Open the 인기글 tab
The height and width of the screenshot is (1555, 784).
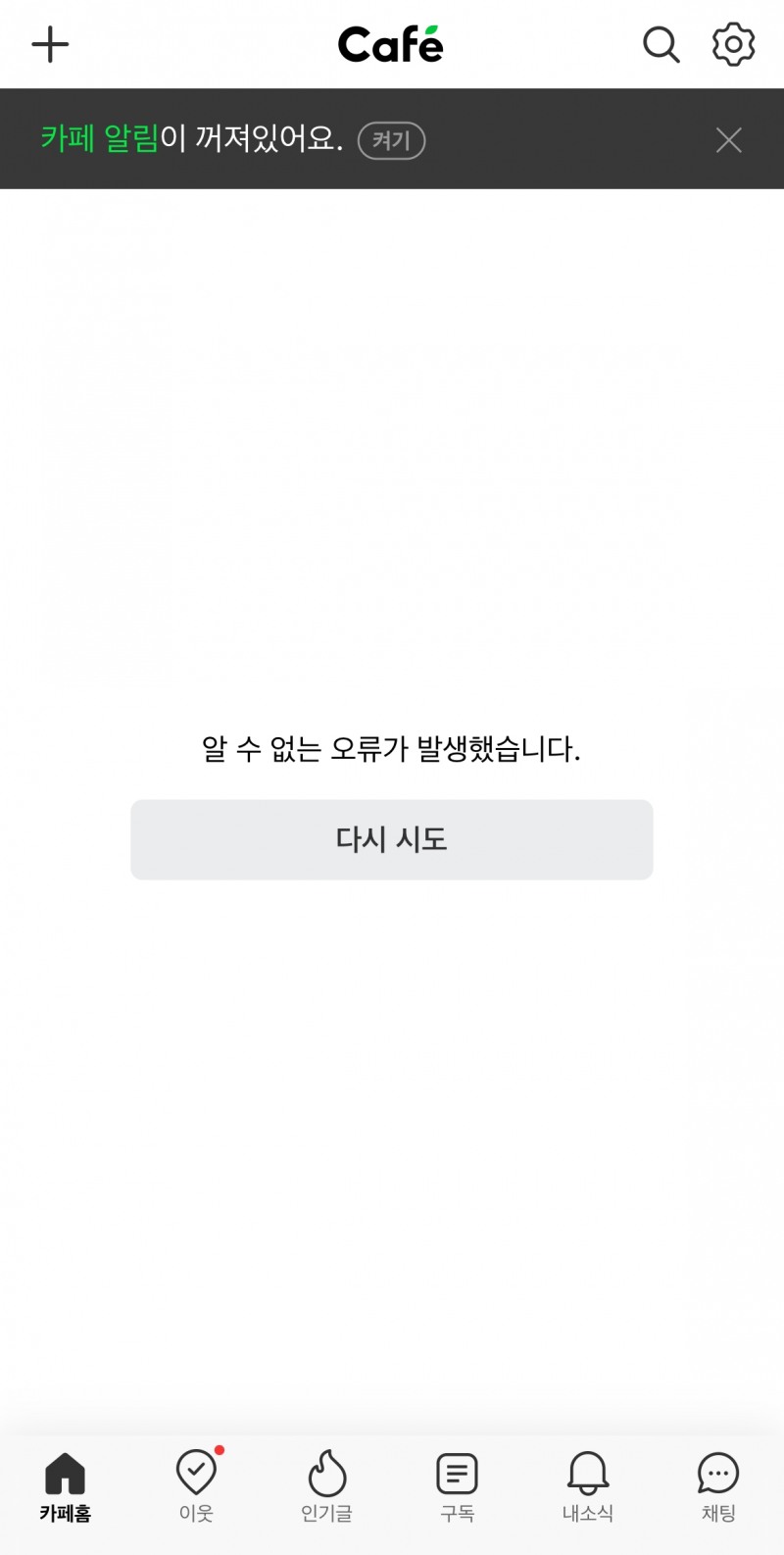point(326,1486)
